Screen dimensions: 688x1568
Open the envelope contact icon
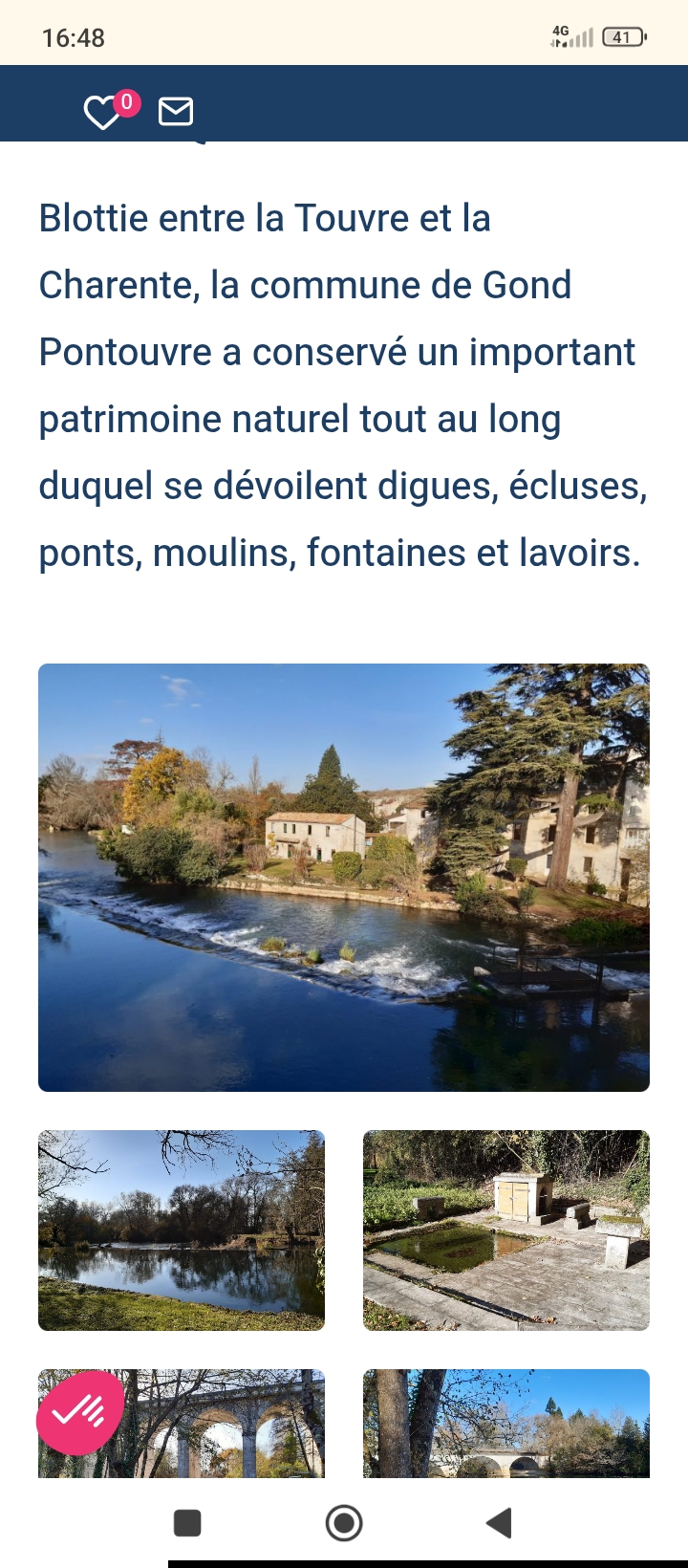pos(176,112)
